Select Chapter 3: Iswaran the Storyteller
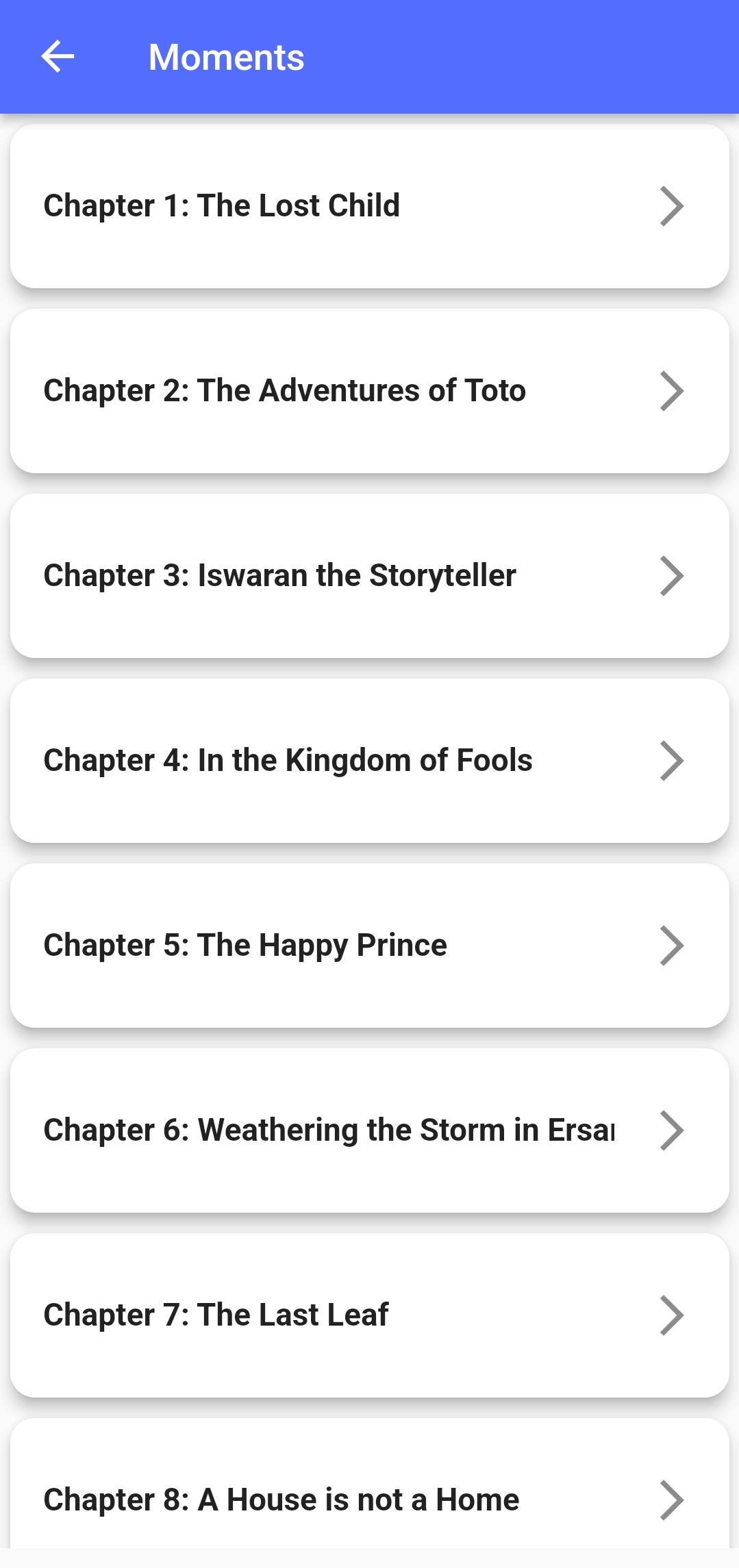Screen dimensions: 739x1568 [x=370, y=576]
